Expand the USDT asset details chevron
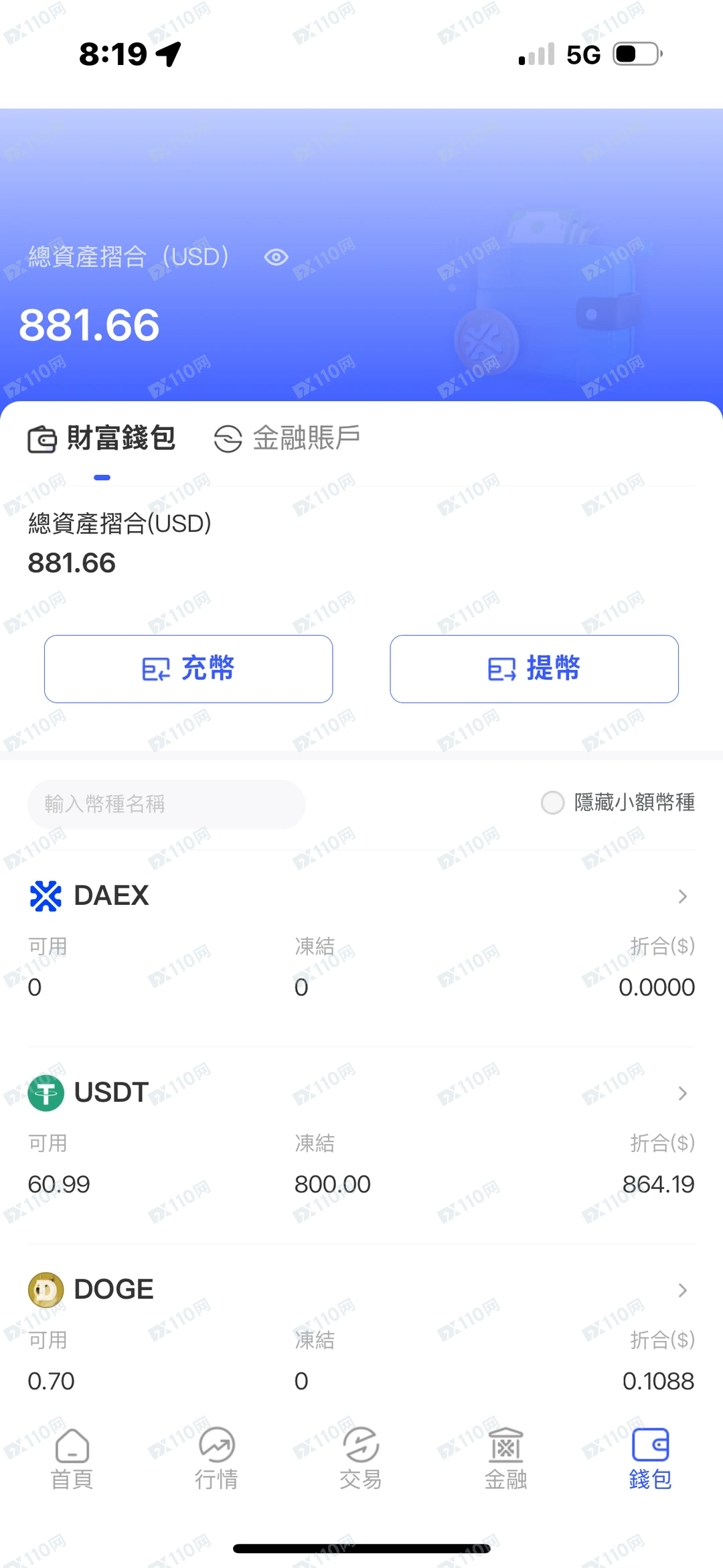This screenshot has height=1568, width=723. point(682,1093)
